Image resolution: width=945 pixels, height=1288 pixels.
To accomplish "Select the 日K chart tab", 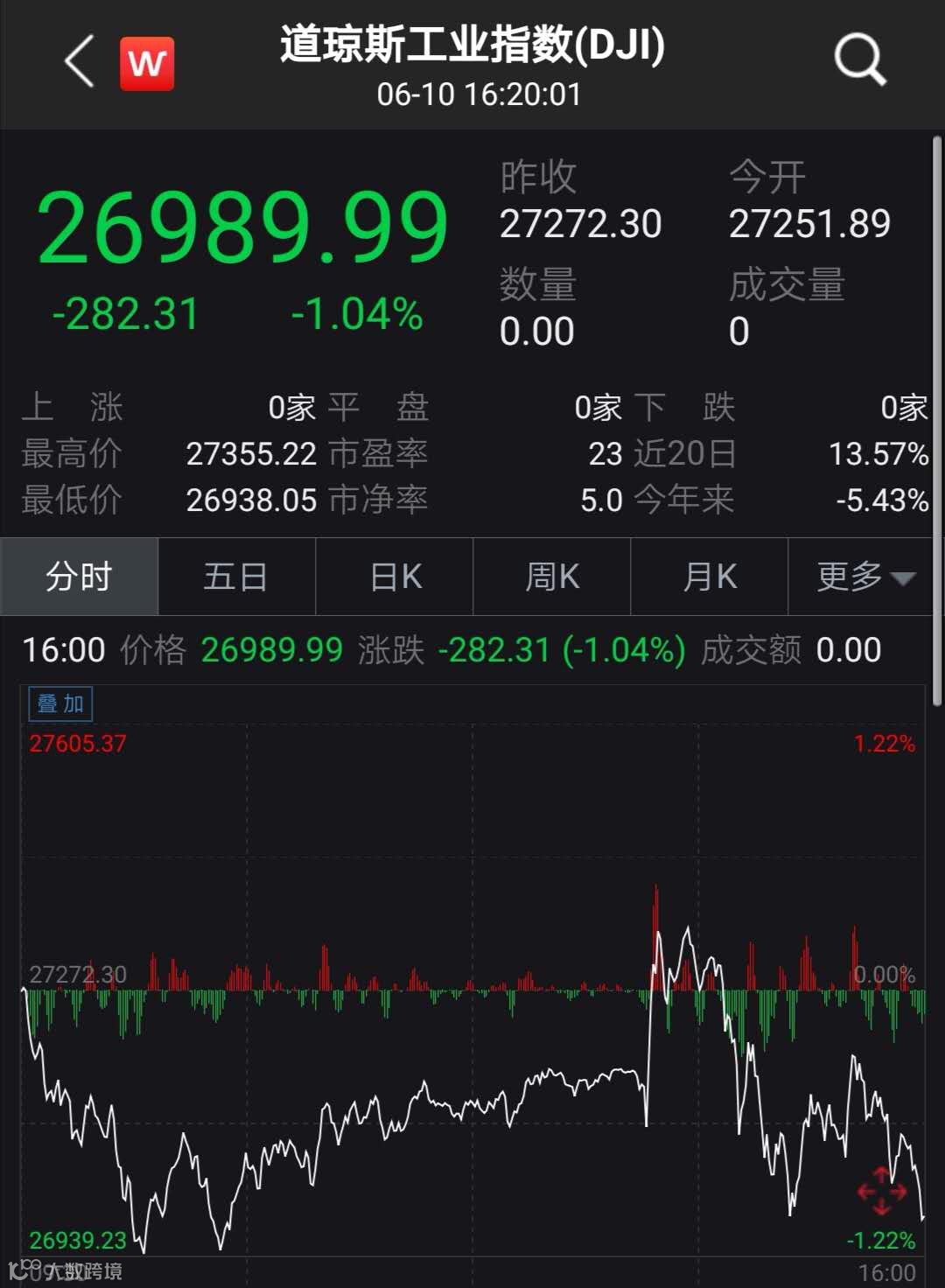I will pyautogui.click(x=395, y=577).
